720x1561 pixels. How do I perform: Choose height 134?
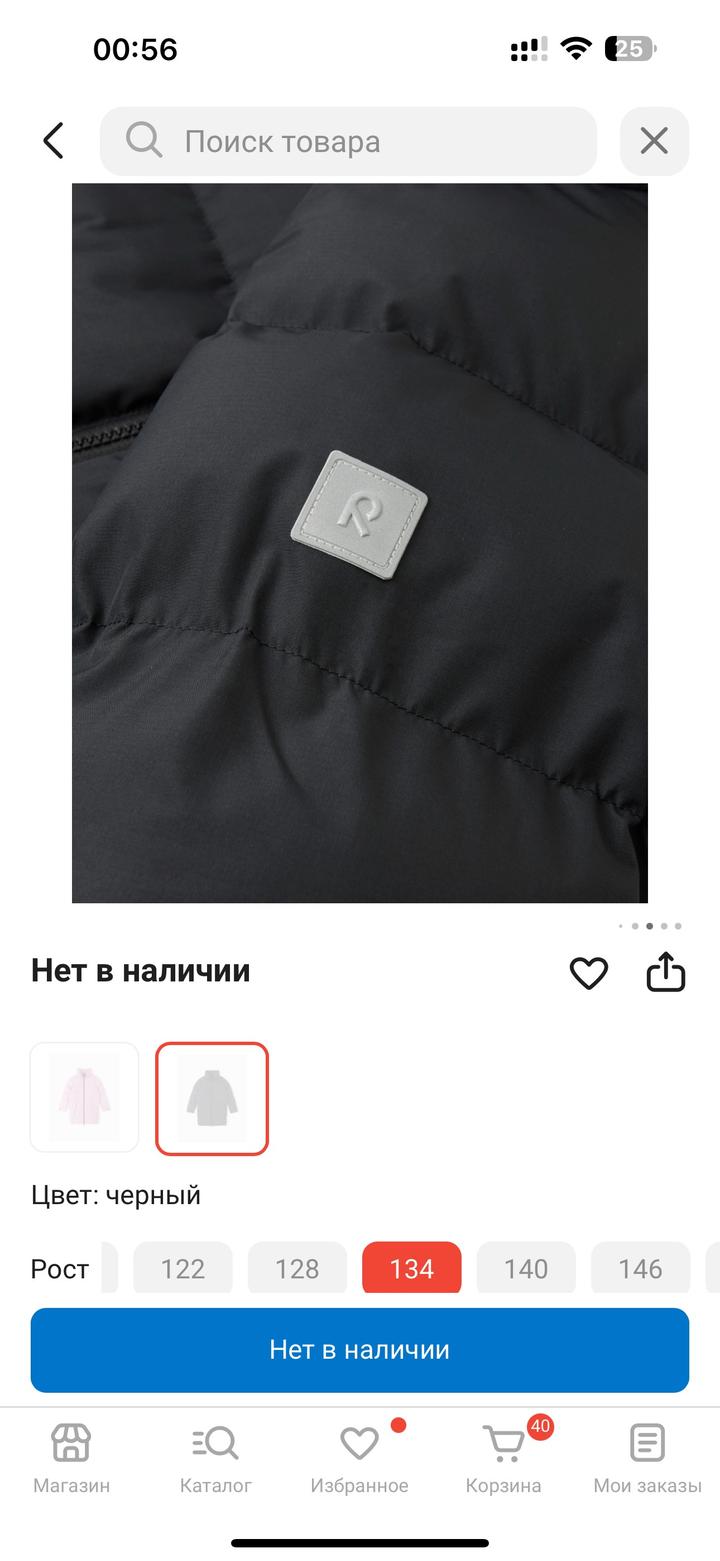tap(411, 1268)
